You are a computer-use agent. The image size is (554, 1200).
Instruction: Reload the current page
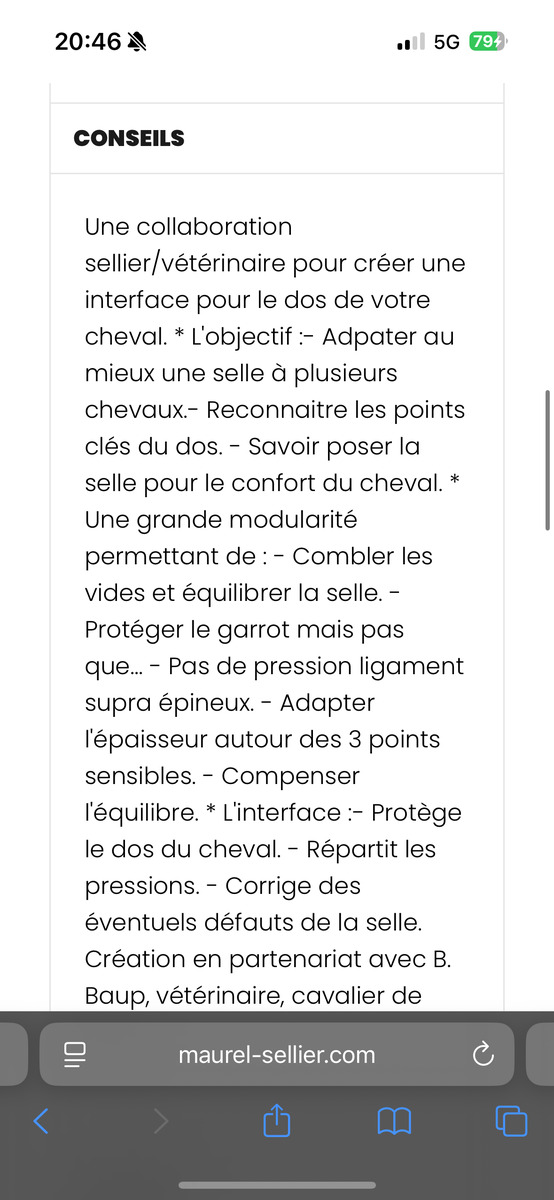483,1054
